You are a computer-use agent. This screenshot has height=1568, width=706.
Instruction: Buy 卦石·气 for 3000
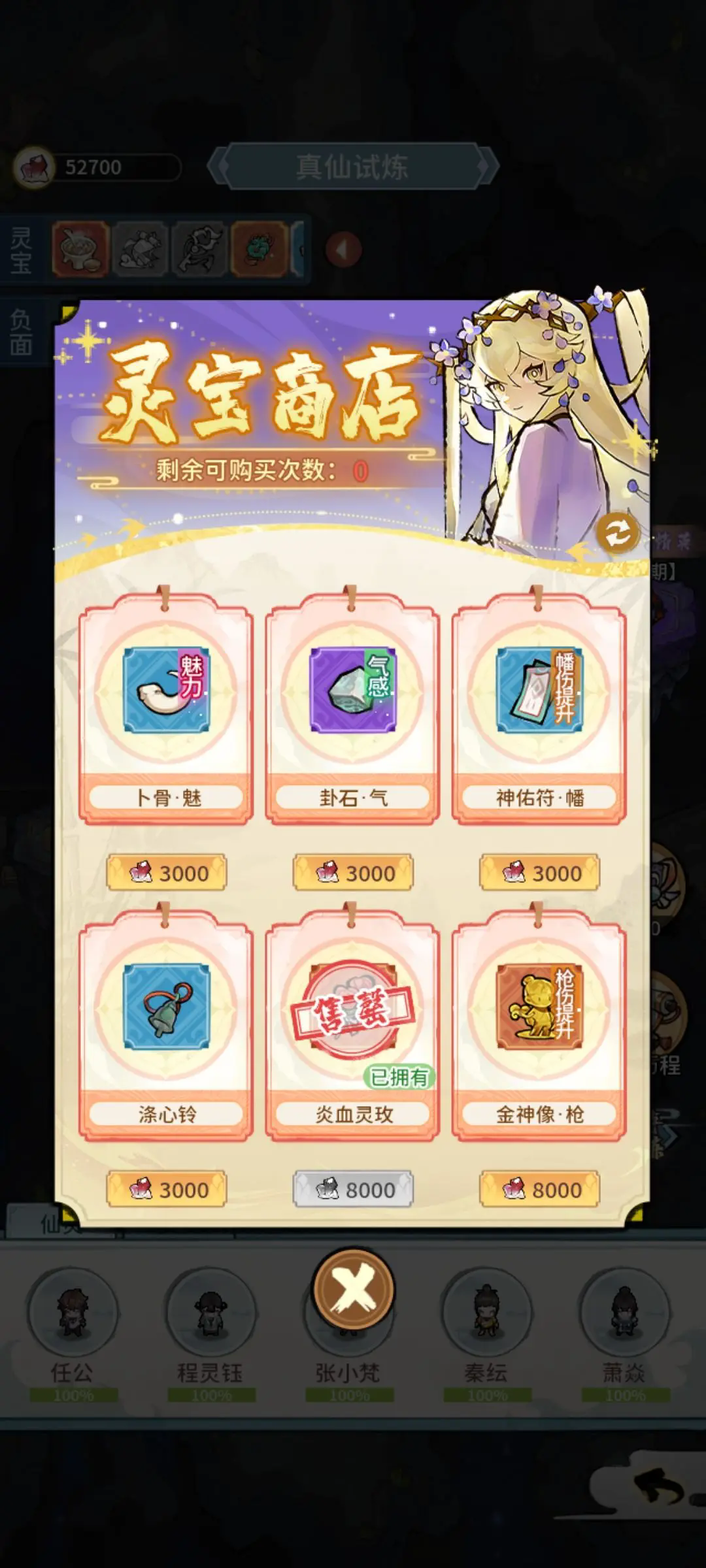click(353, 873)
